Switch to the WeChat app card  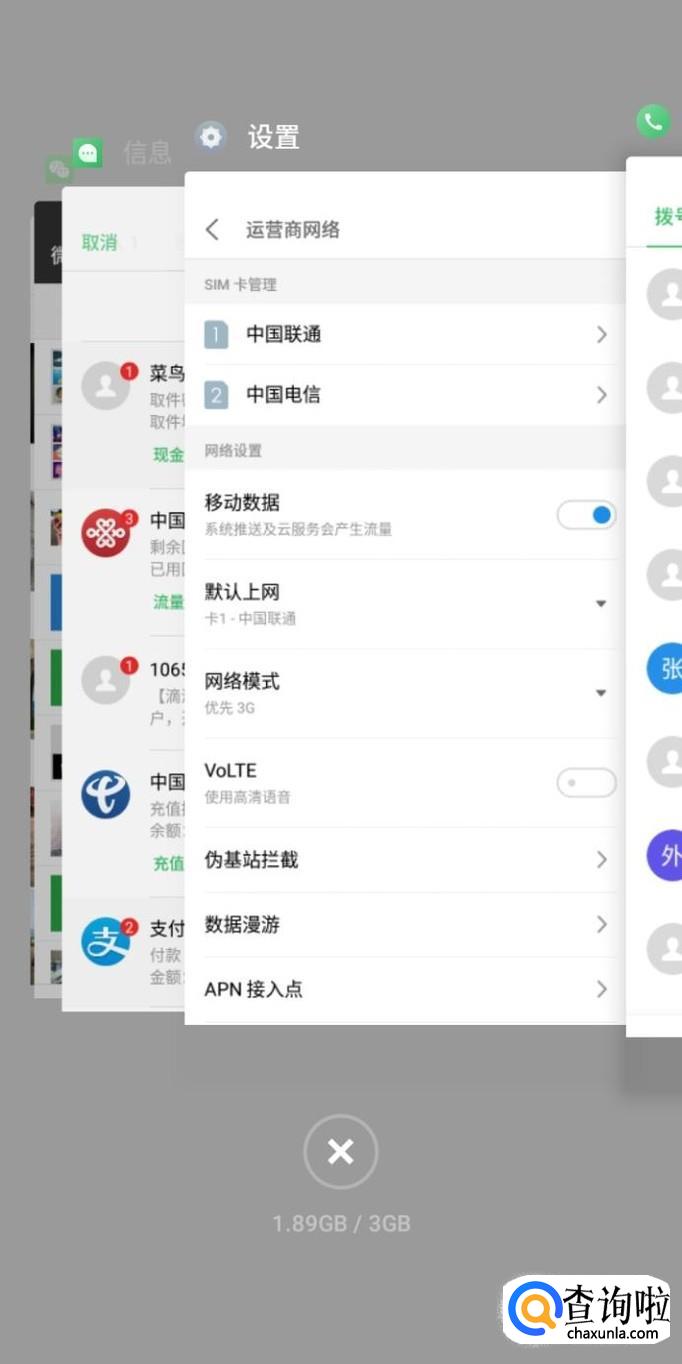(x=47, y=600)
